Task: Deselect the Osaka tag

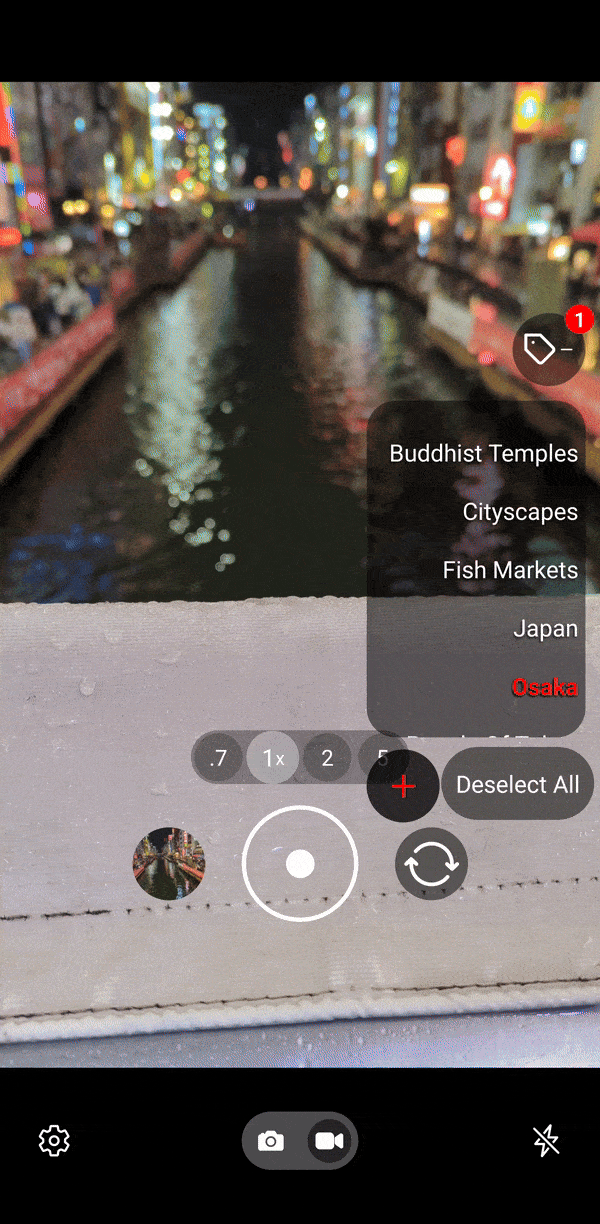Action: (x=544, y=688)
